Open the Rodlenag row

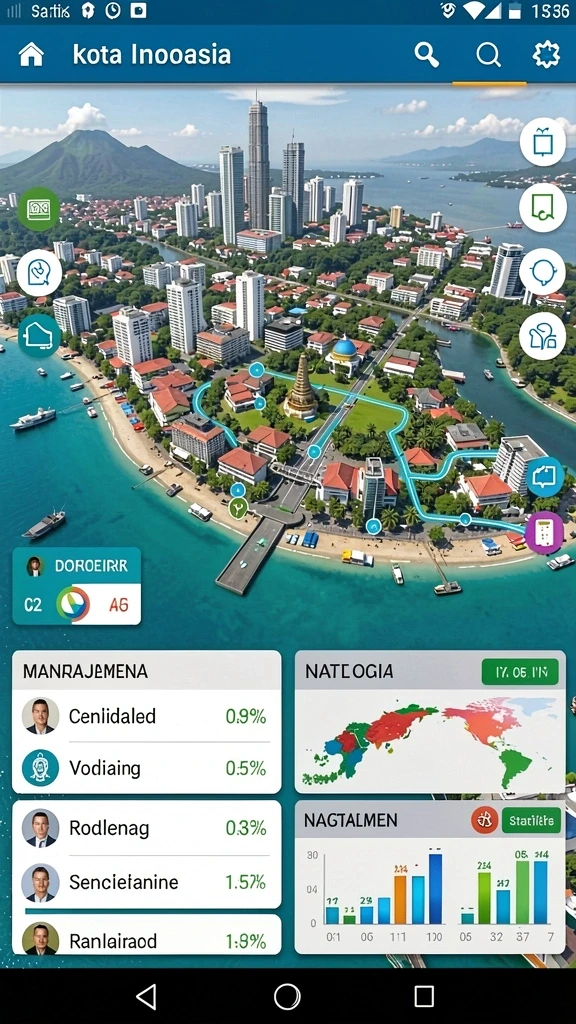coord(147,828)
